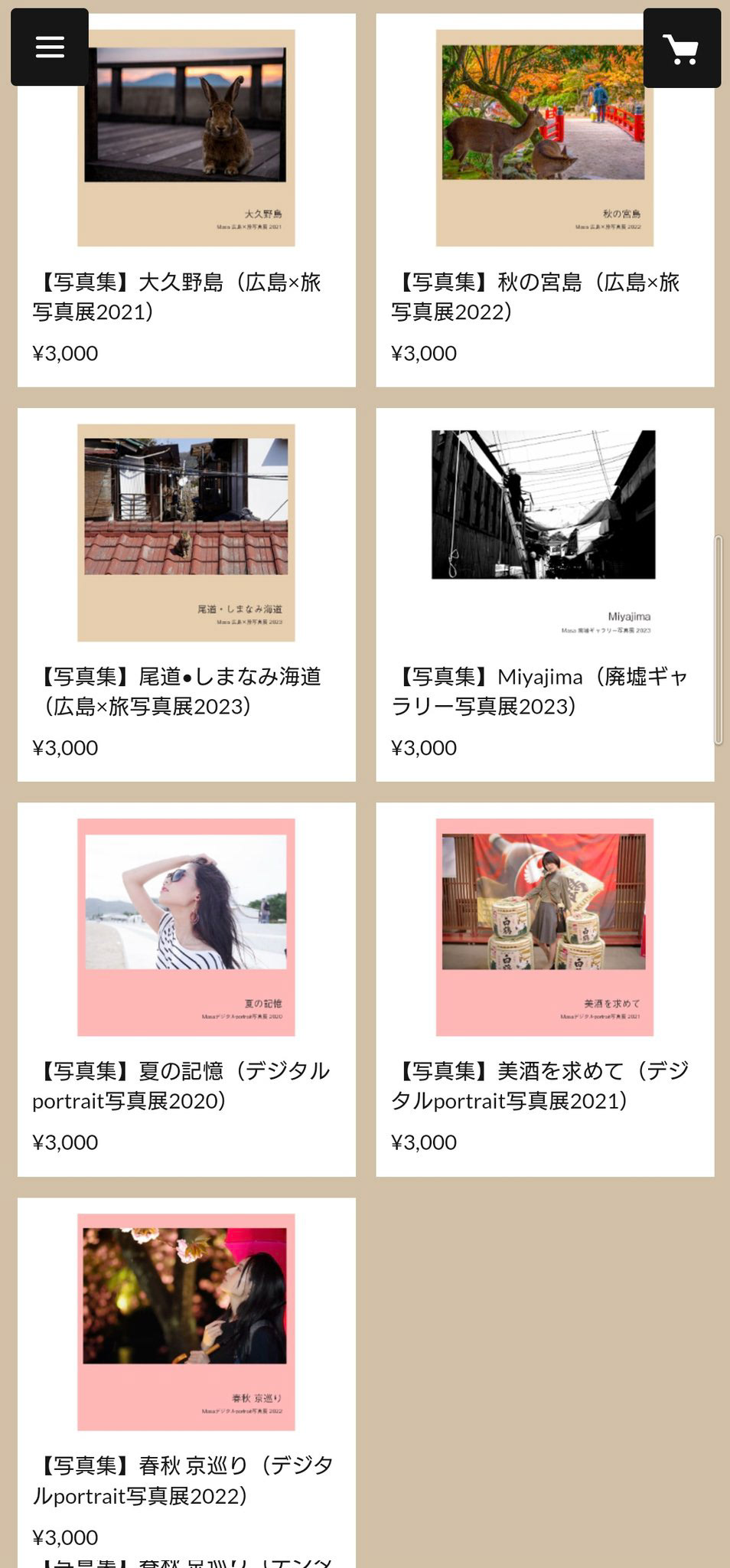This screenshot has height=1568, width=730.
Task: View the 美酒を求めて photo book
Action: pyautogui.click(x=545, y=989)
